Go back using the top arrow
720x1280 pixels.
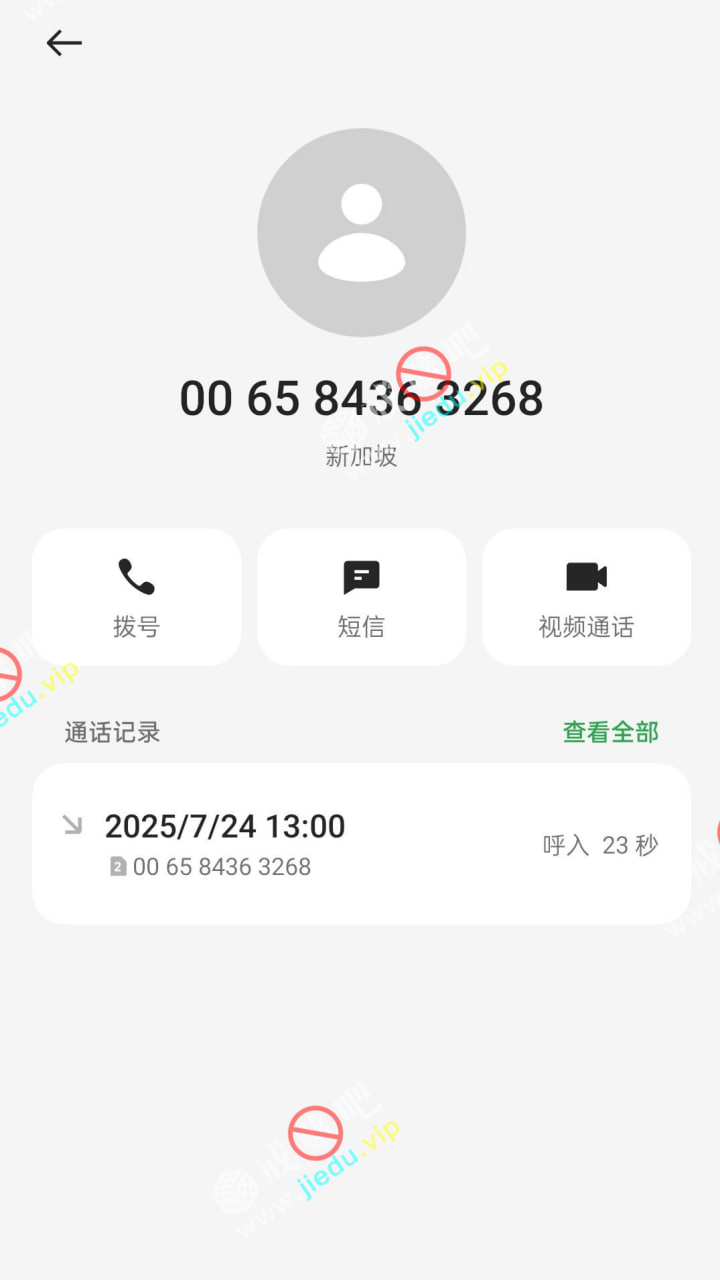coord(64,43)
